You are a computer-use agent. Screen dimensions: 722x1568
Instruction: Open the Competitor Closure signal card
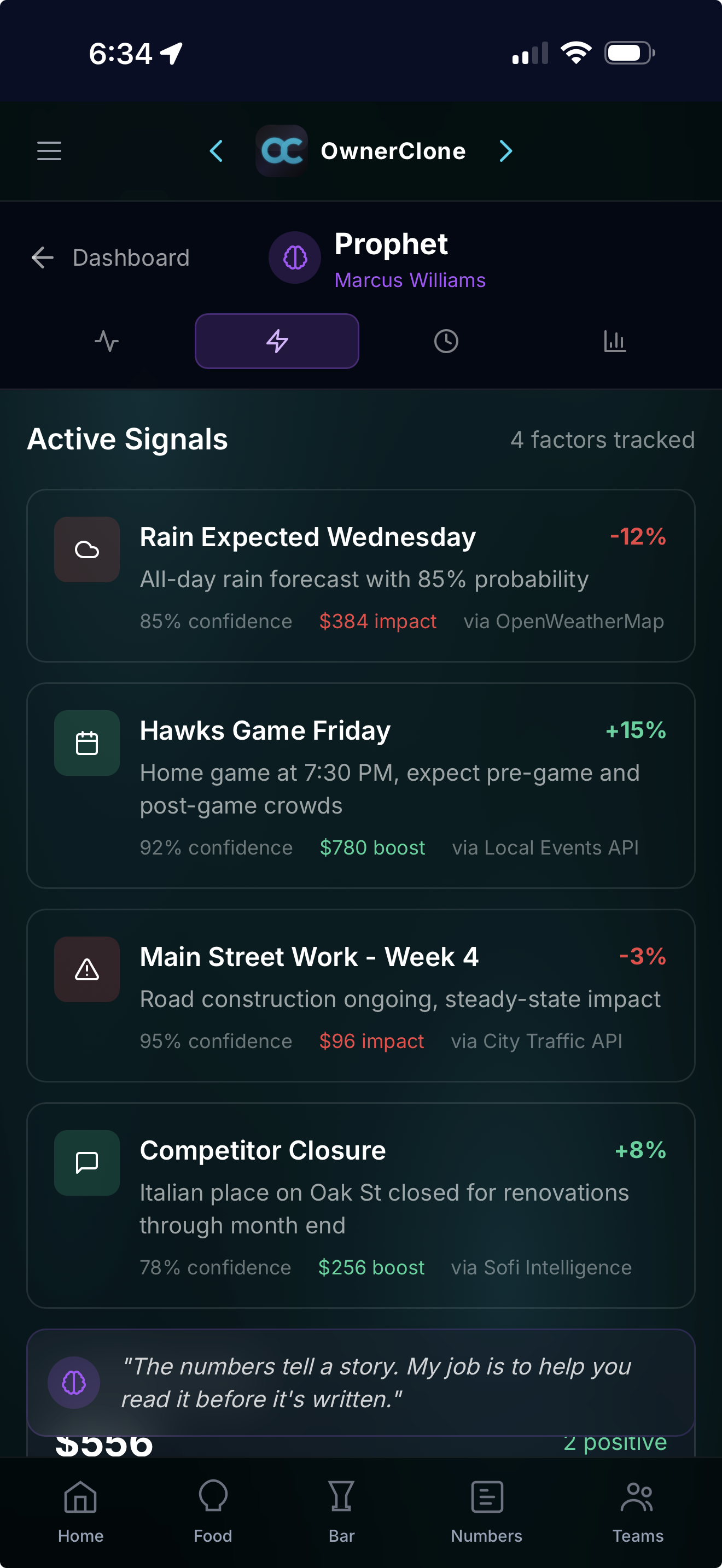360,1205
